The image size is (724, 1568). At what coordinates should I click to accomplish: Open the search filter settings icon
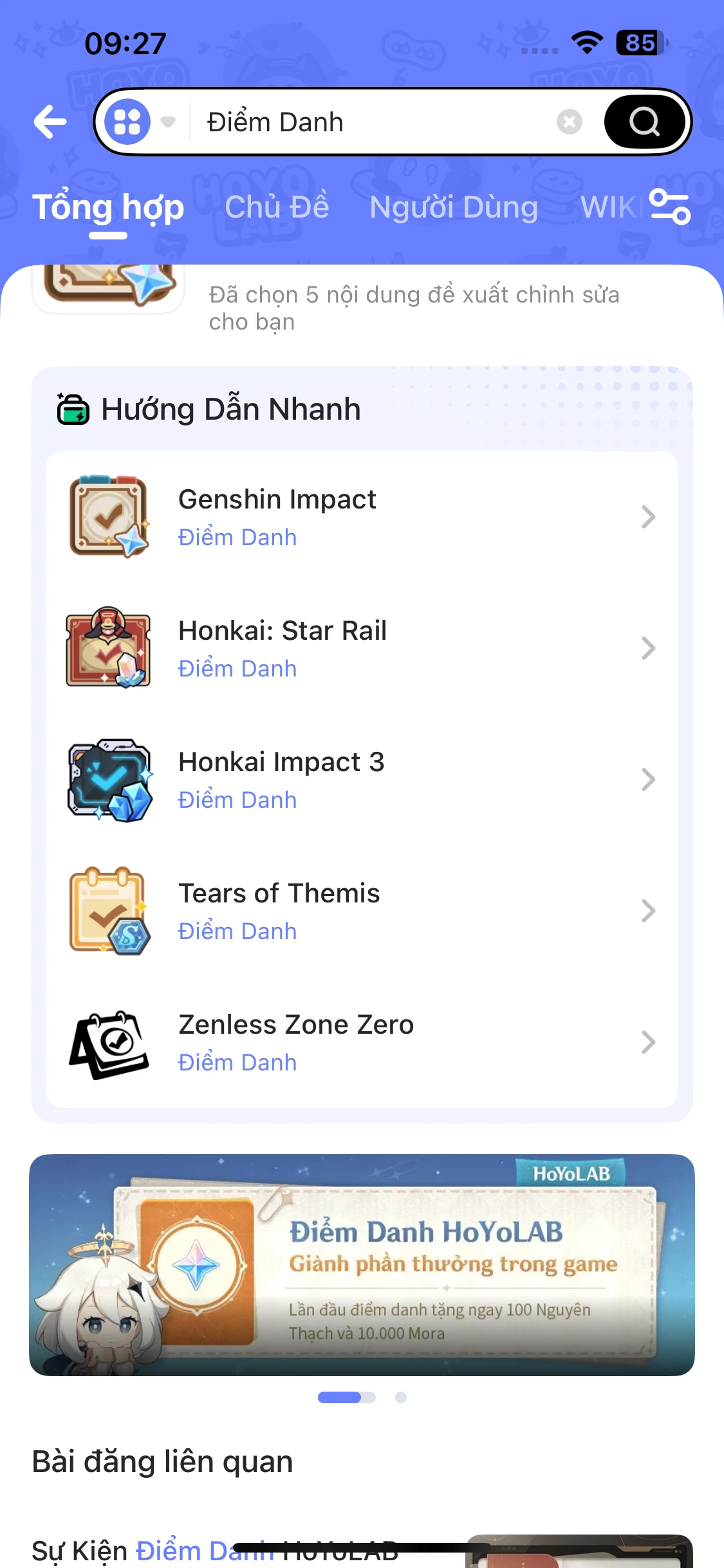pos(670,207)
